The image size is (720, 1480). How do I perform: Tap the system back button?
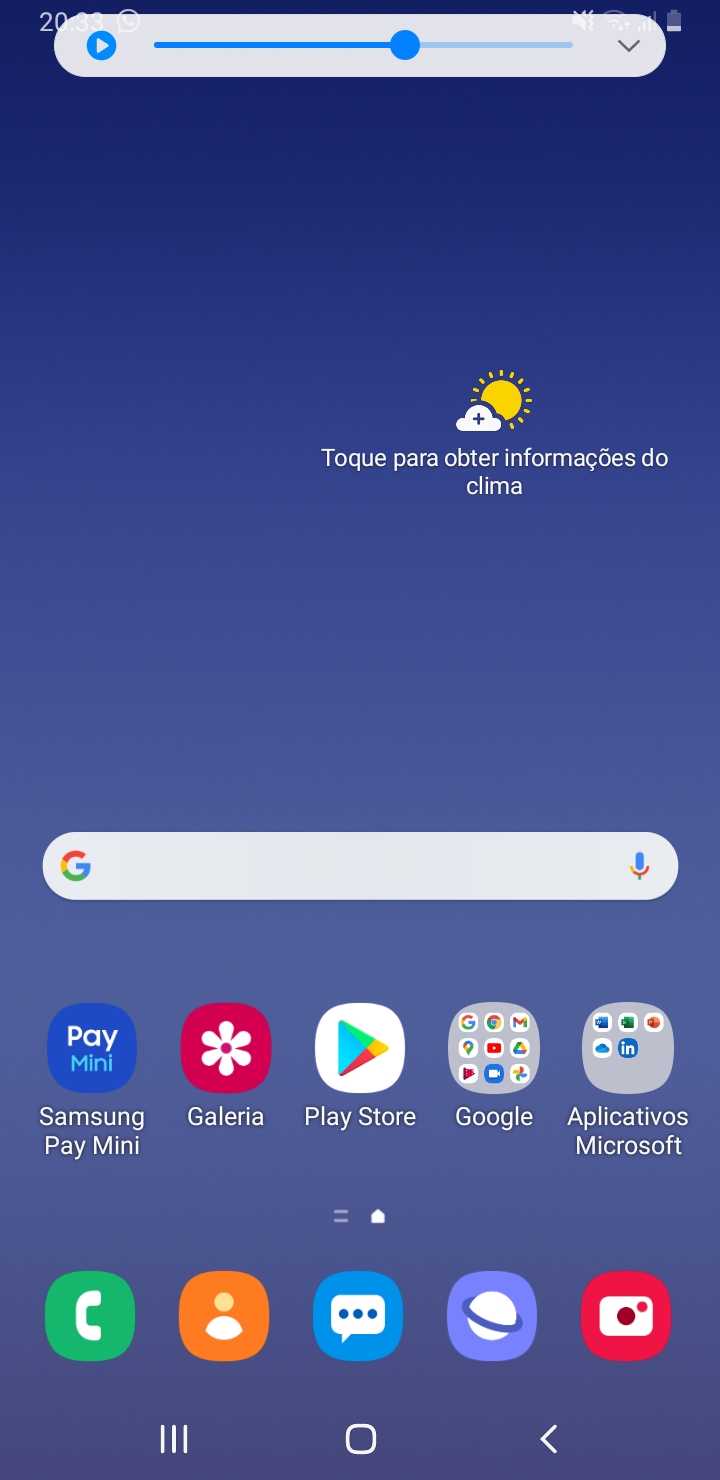tap(548, 1439)
